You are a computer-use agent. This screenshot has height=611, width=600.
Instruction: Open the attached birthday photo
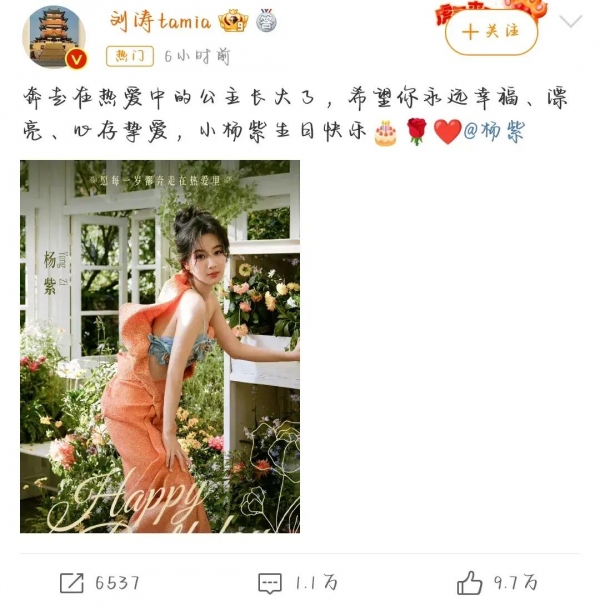click(160, 346)
